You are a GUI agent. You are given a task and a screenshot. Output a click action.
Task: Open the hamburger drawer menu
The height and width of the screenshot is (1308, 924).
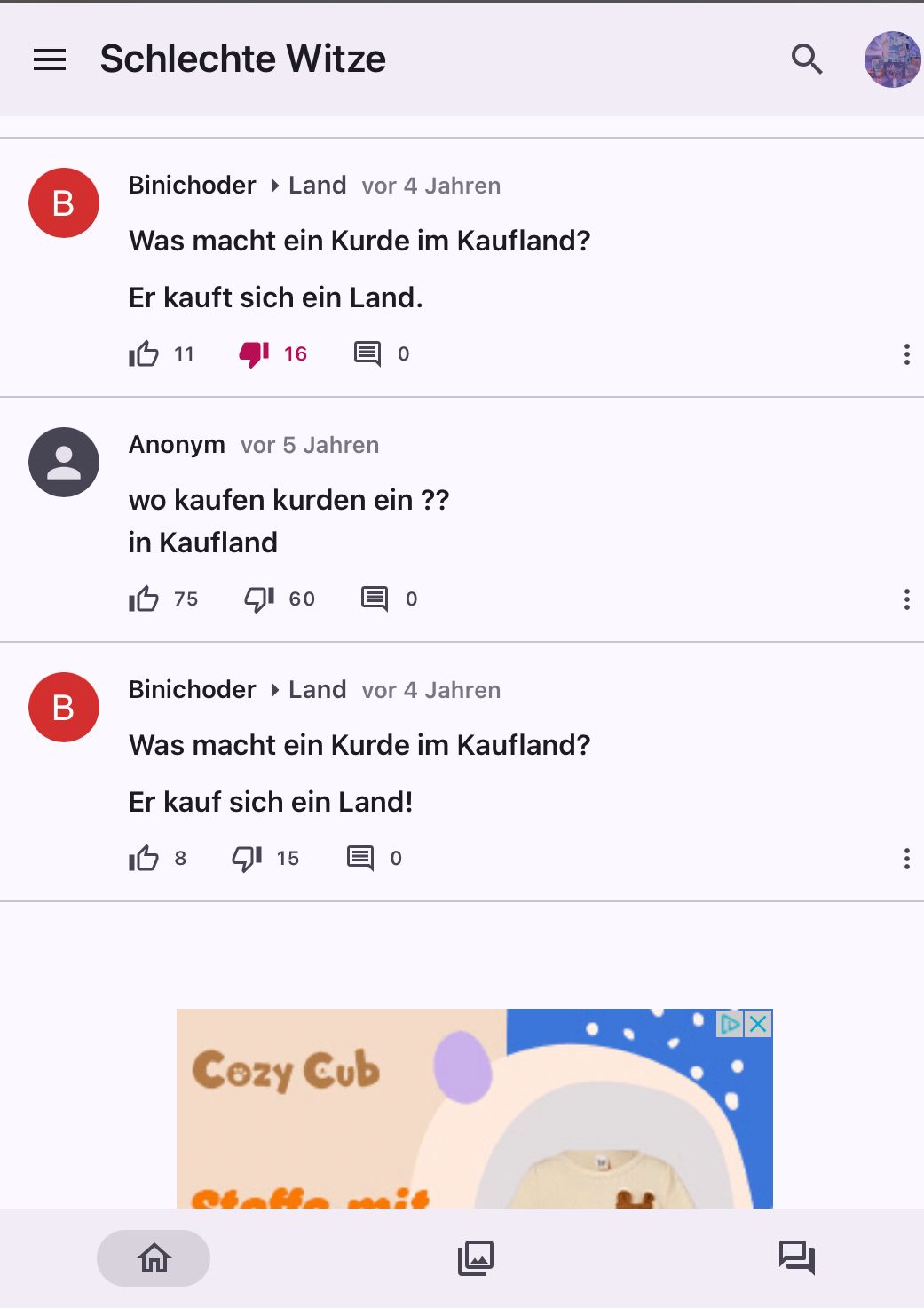(50, 59)
